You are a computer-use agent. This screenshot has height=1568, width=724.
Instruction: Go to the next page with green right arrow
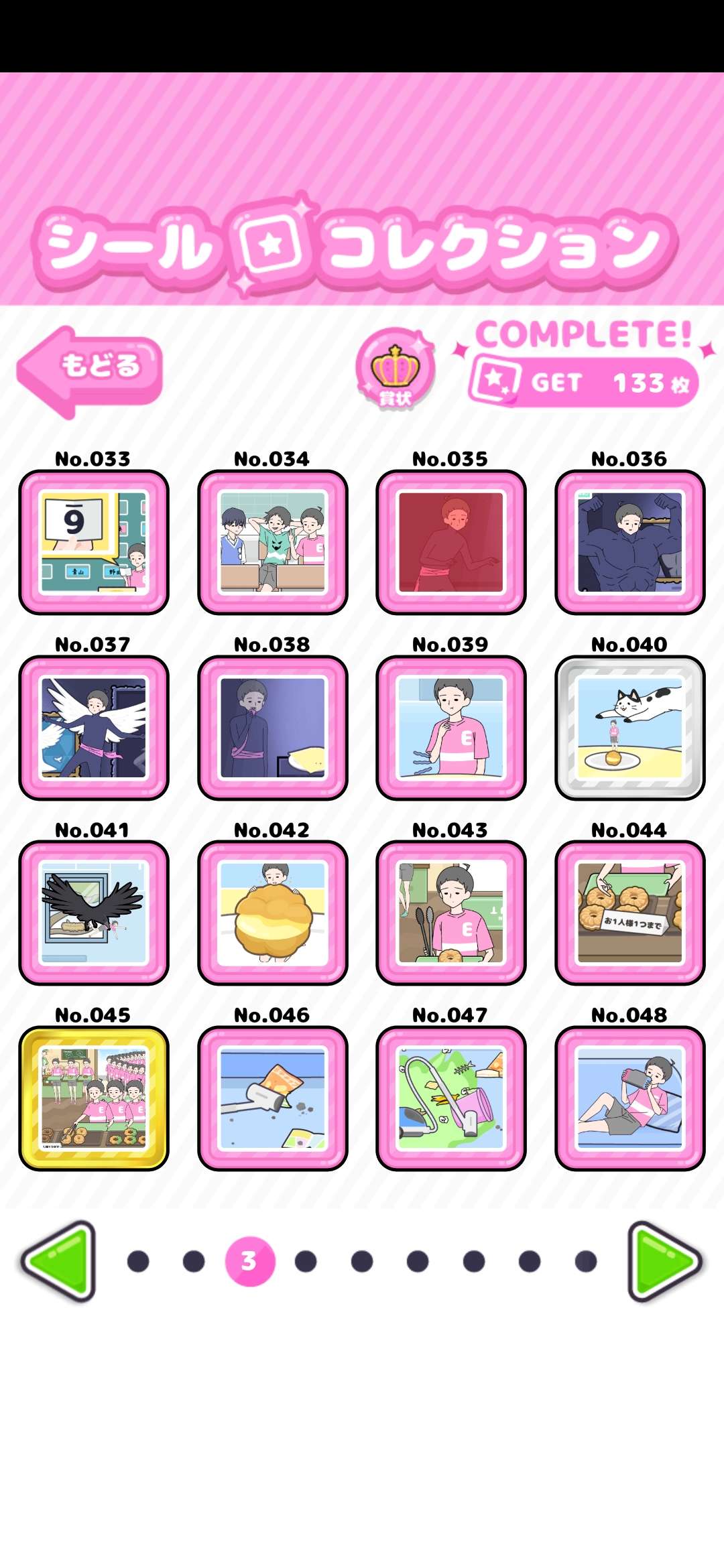click(664, 1261)
